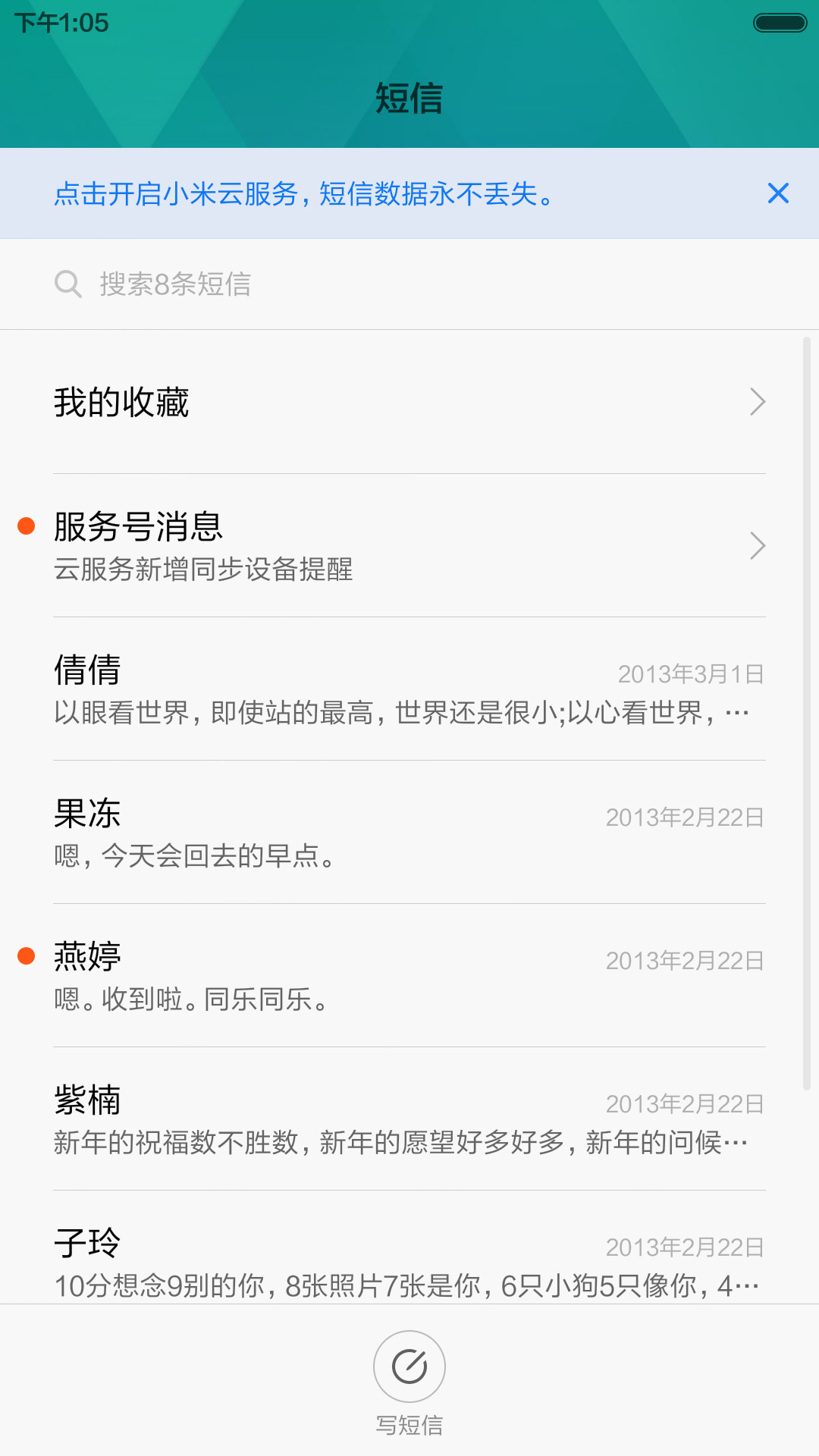819x1456 pixels.
Task: Open 服务号消息 service messages
Action: pos(409,546)
